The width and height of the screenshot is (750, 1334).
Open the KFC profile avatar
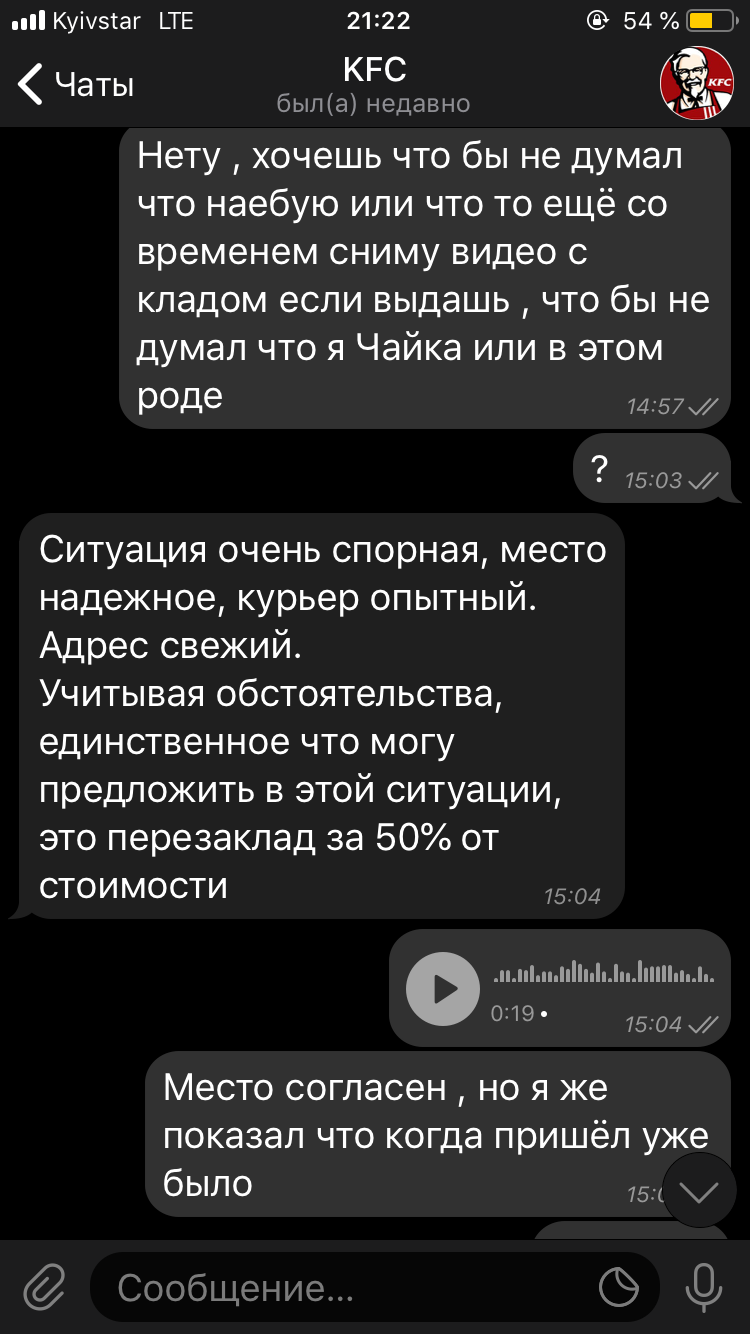pos(696,84)
